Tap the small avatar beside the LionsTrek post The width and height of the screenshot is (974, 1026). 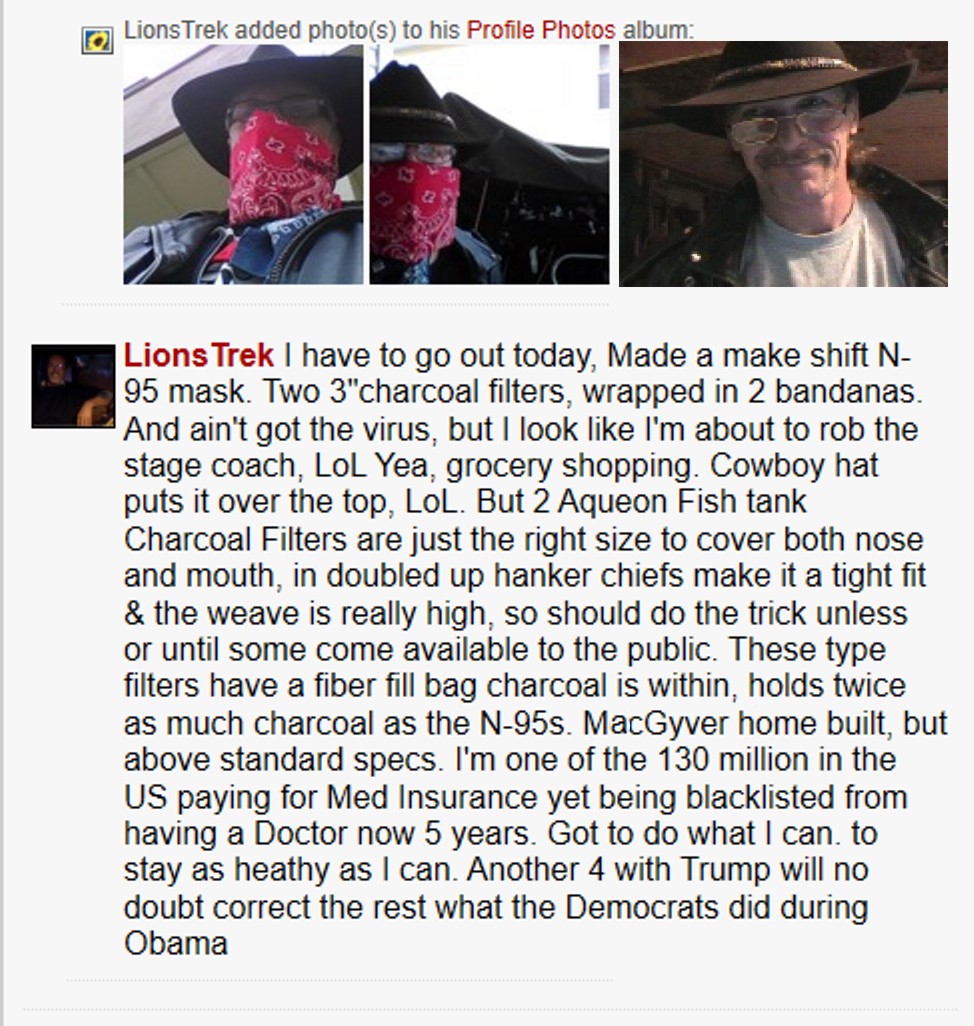point(73,386)
